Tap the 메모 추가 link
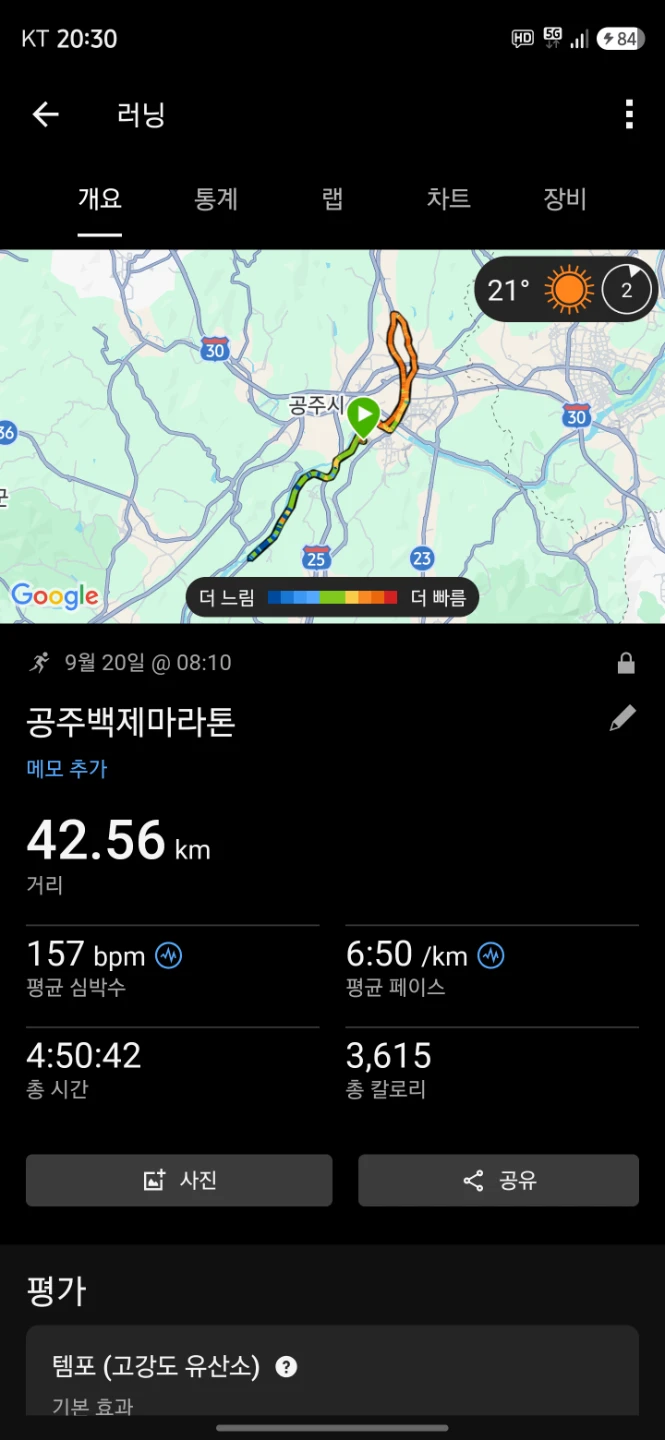The height and width of the screenshot is (1440, 665). (x=66, y=769)
